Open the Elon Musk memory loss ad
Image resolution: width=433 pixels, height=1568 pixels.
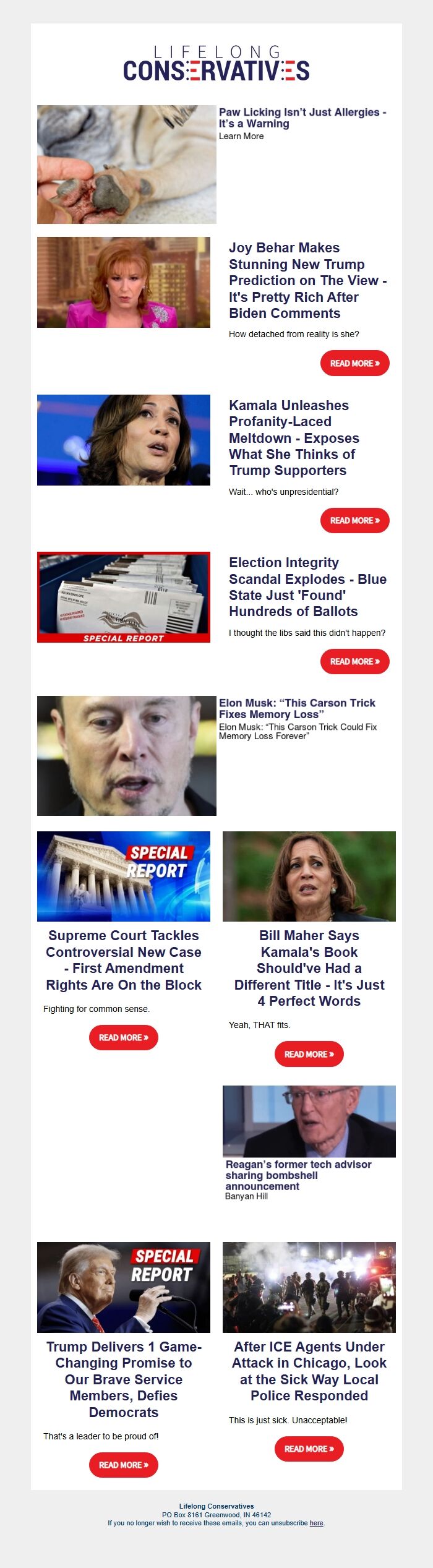[297, 708]
